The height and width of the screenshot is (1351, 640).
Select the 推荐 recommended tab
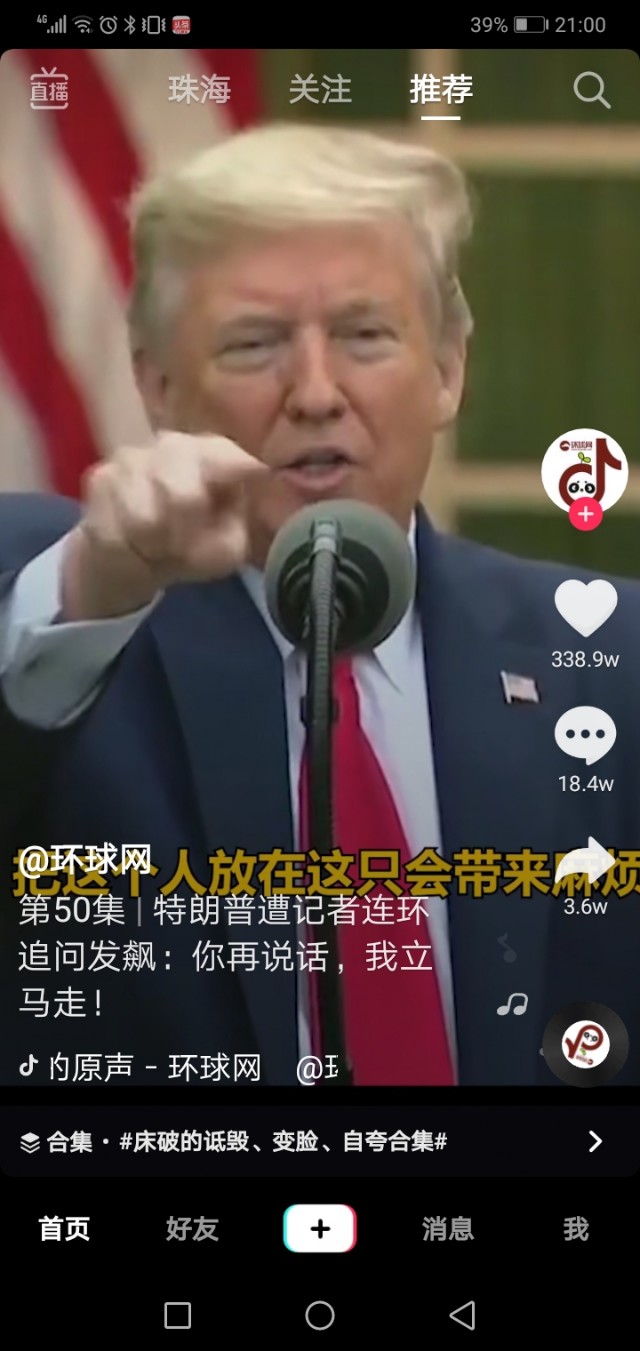[x=441, y=90]
